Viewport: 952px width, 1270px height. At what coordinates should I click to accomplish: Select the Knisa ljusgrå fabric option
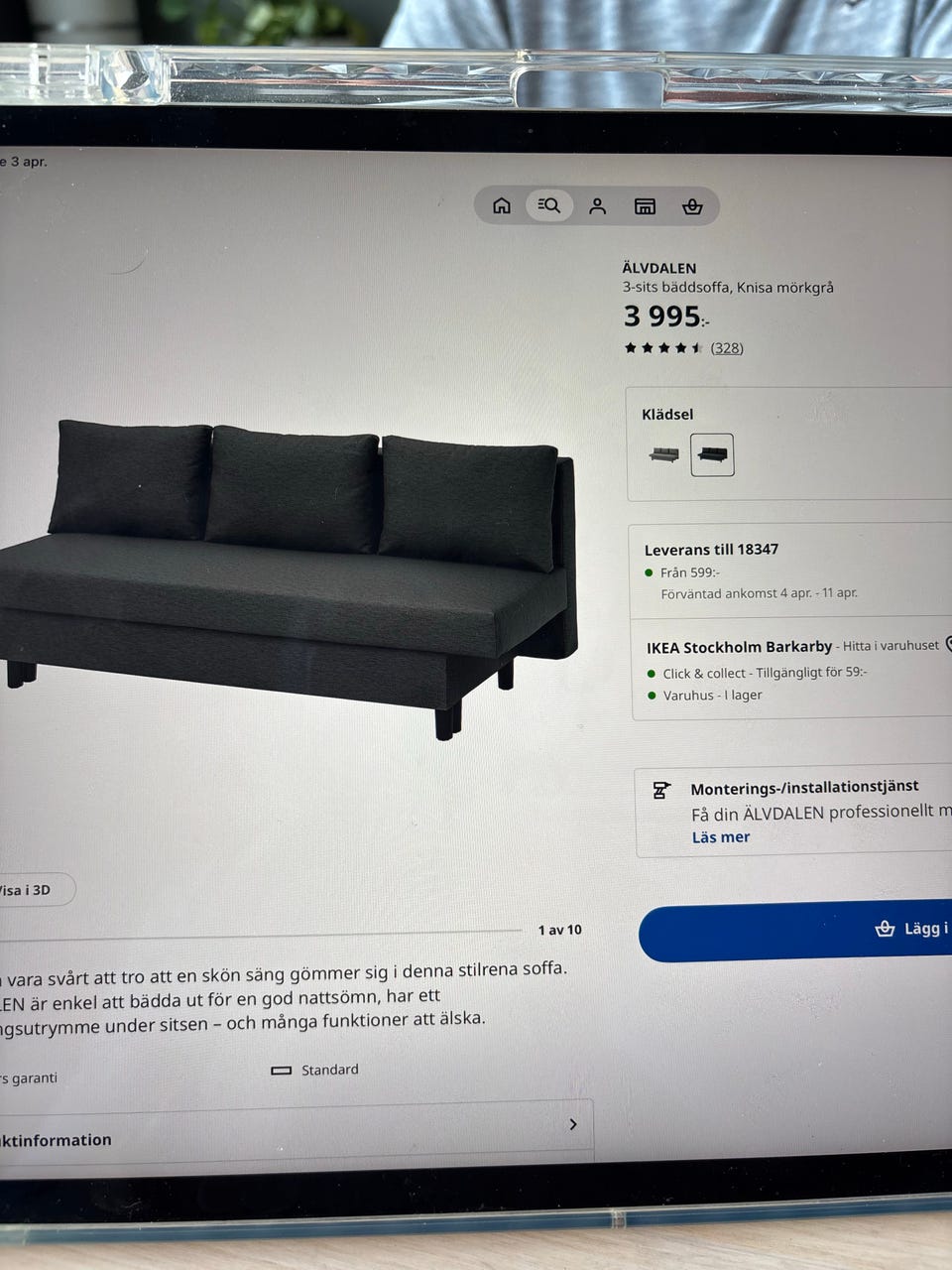(x=662, y=454)
